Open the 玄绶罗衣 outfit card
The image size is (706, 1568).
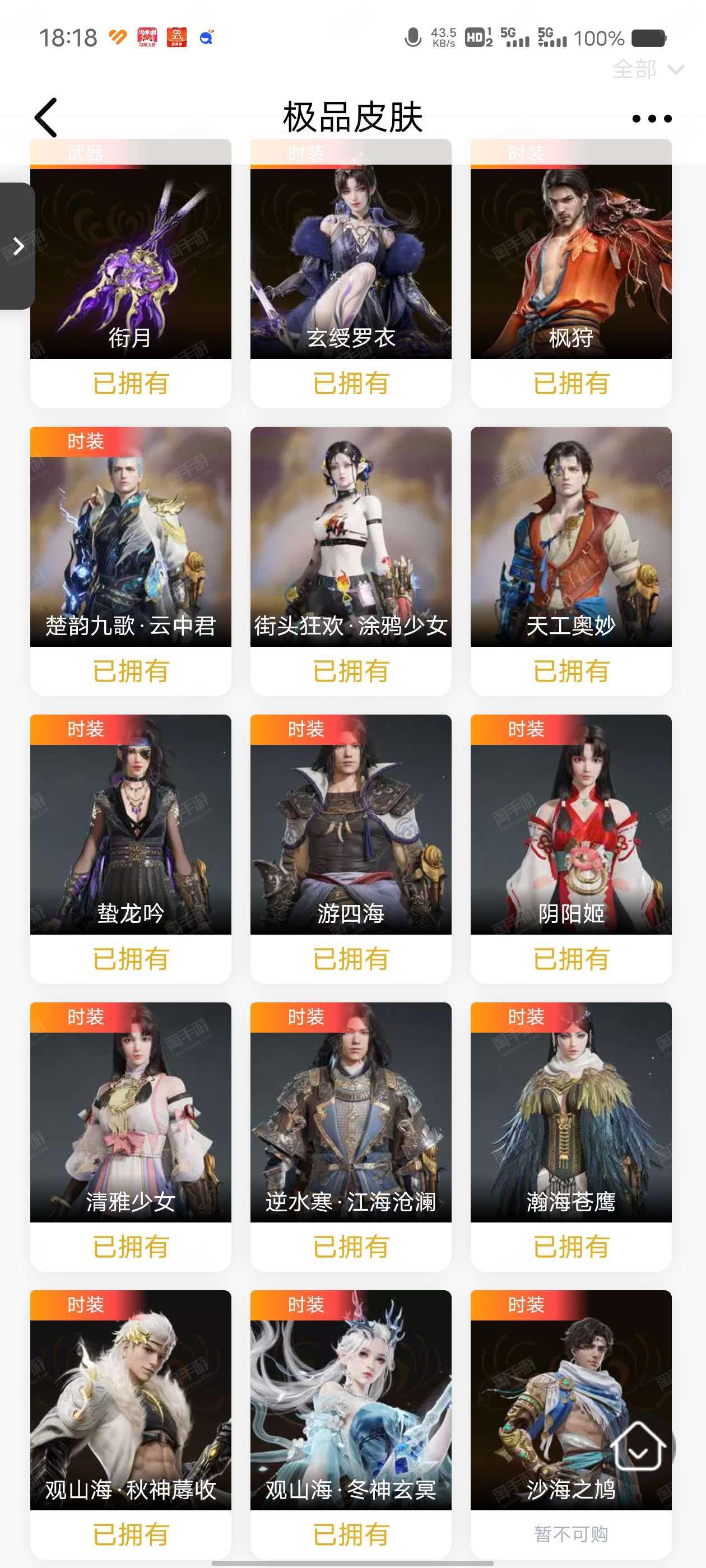coord(351,273)
